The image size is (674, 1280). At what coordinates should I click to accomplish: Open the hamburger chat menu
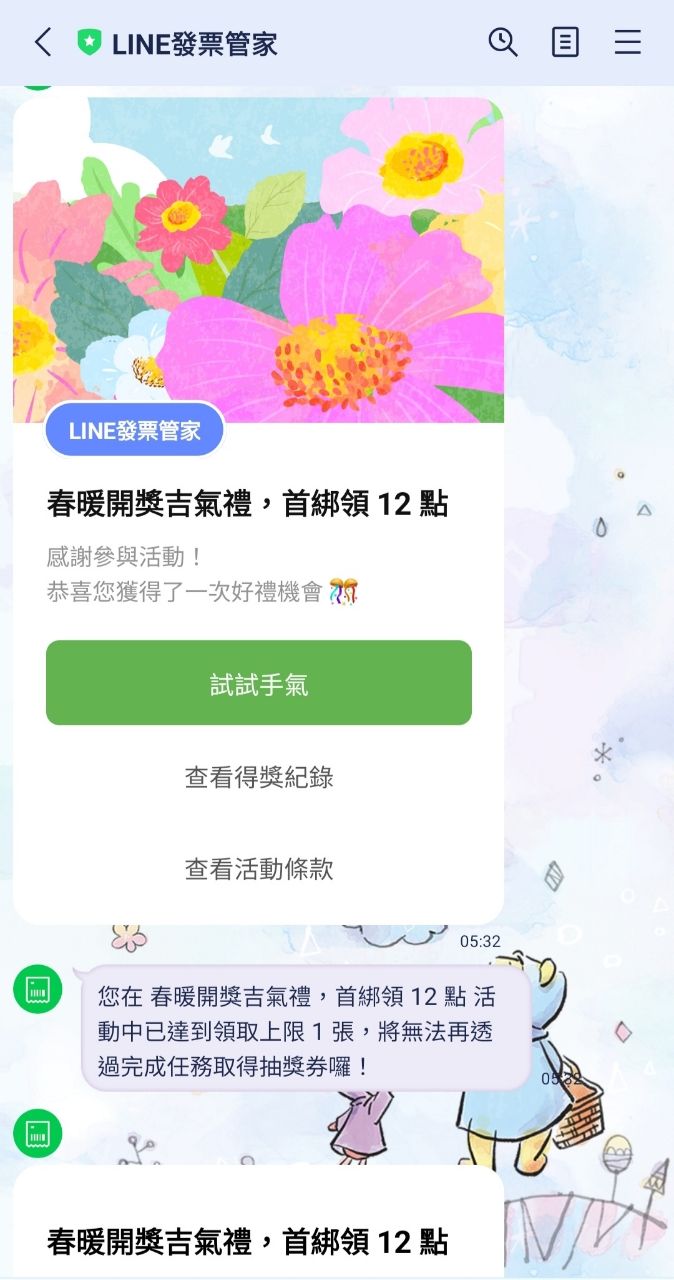click(x=627, y=42)
